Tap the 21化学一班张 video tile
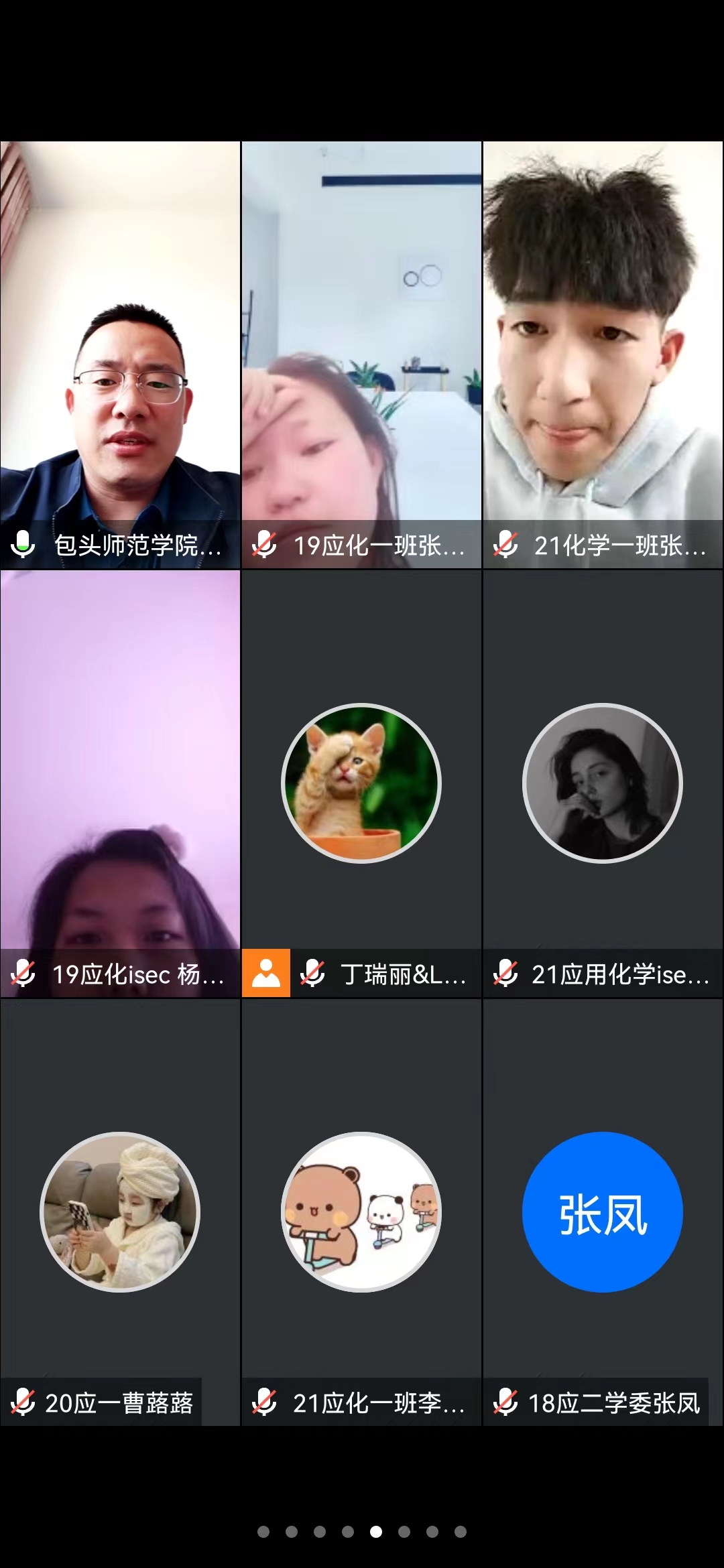 [x=603, y=355]
